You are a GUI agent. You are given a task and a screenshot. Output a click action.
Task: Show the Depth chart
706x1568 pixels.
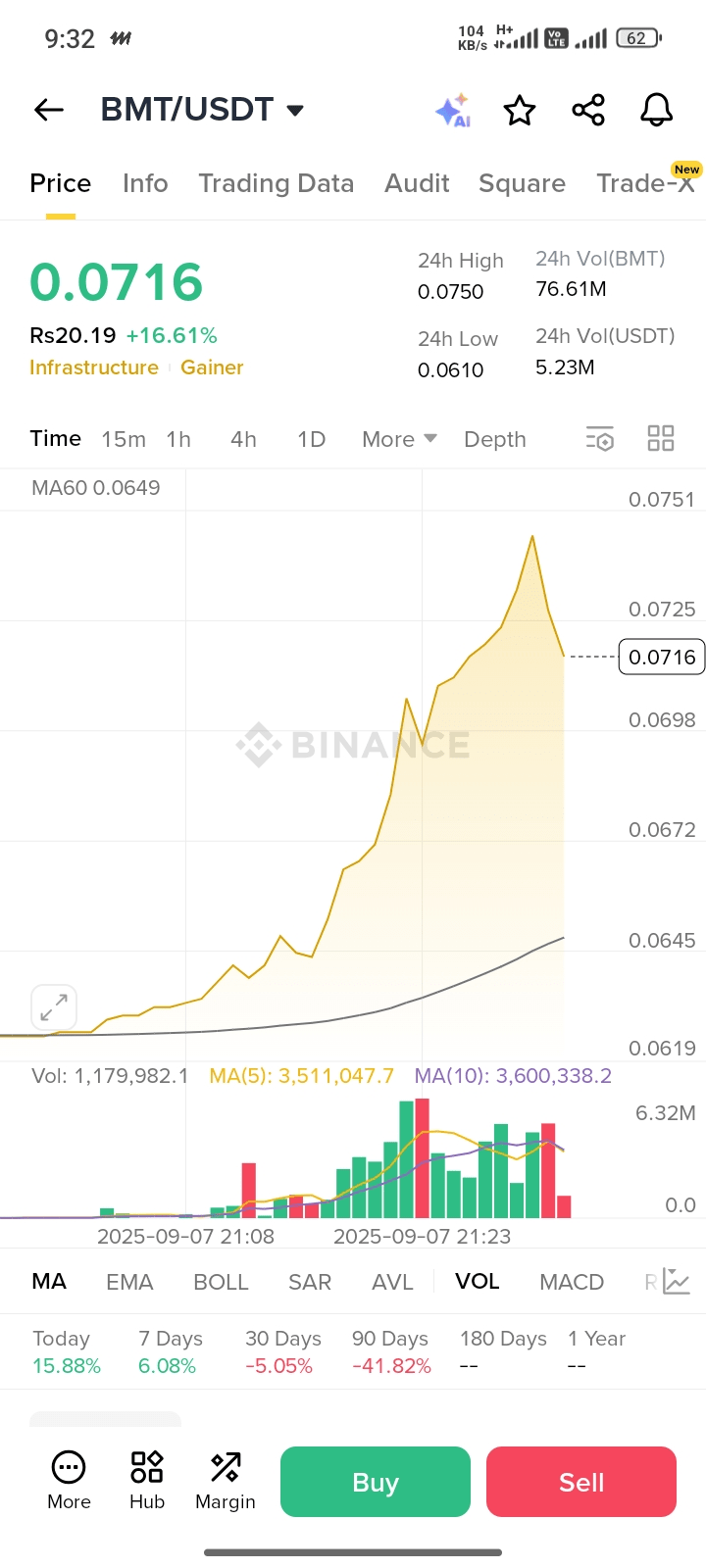point(495,439)
